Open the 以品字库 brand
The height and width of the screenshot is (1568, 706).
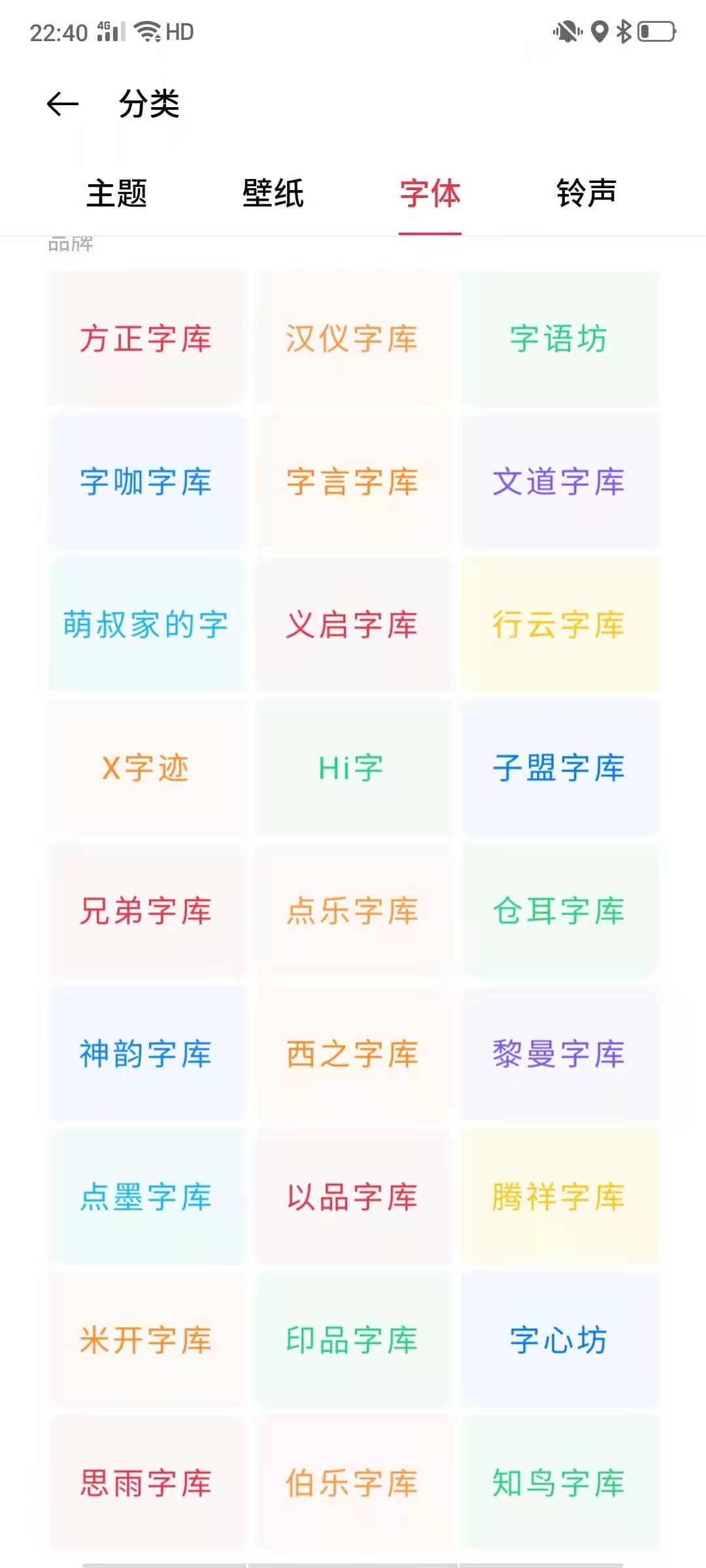pos(352,1197)
